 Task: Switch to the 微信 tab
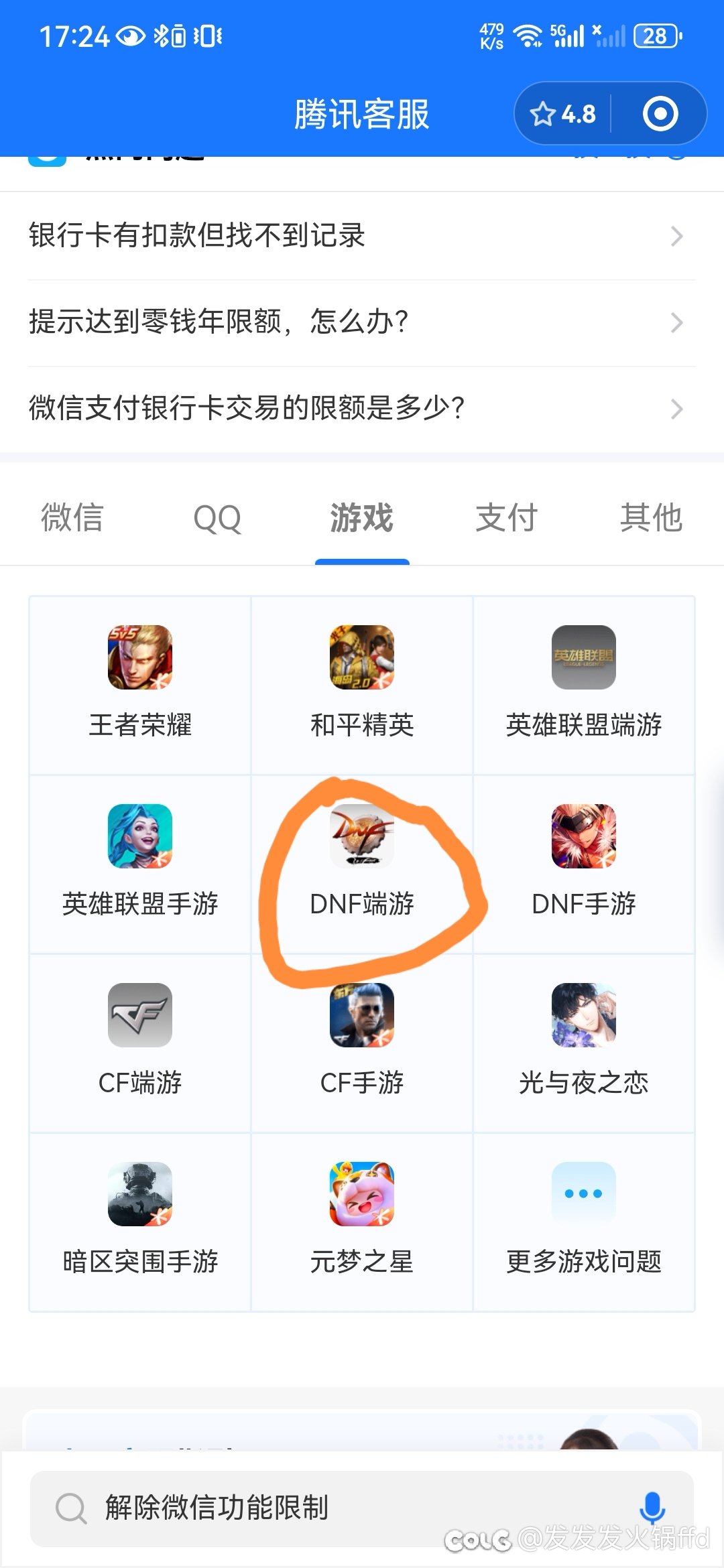(72, 518)
